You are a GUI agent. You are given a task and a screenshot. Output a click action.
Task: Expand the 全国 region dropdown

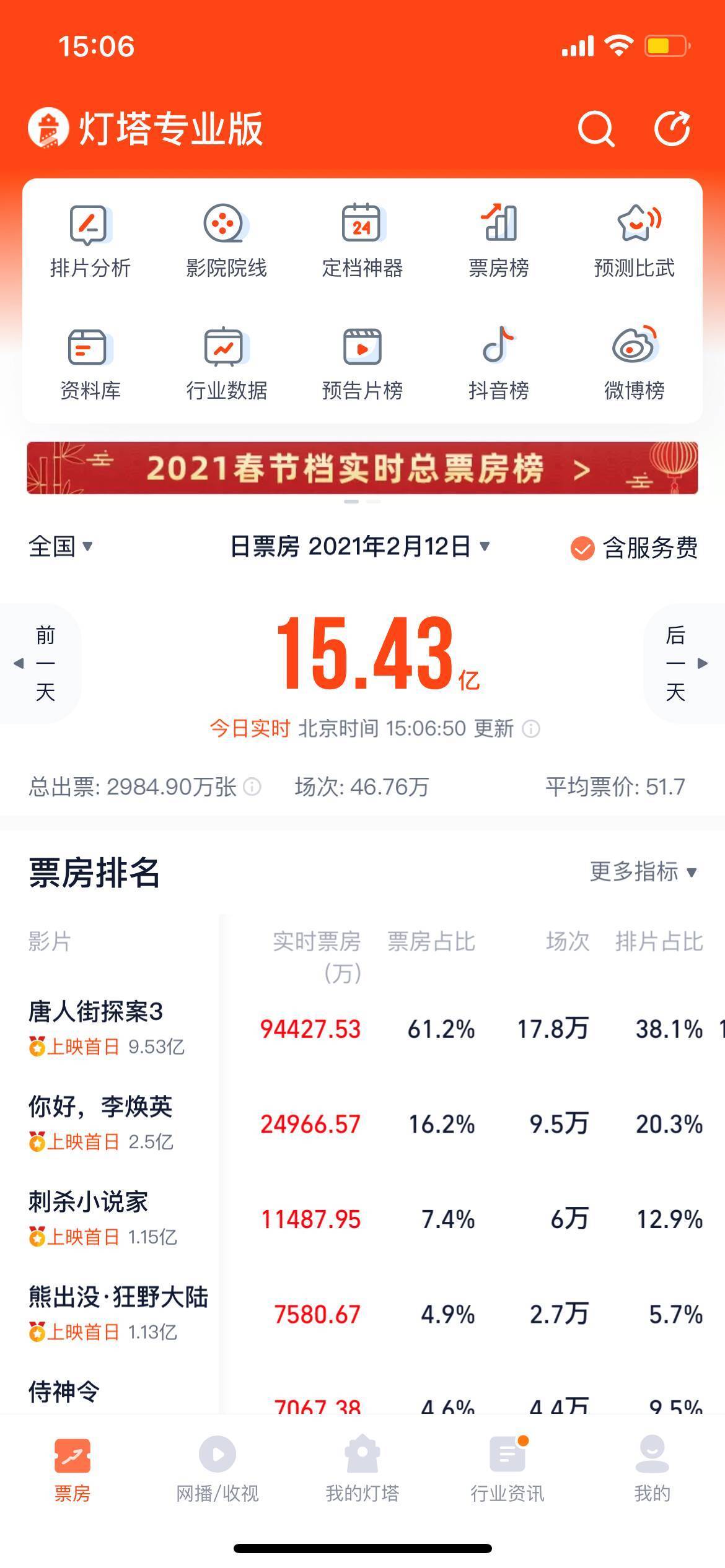pos(61,546)
